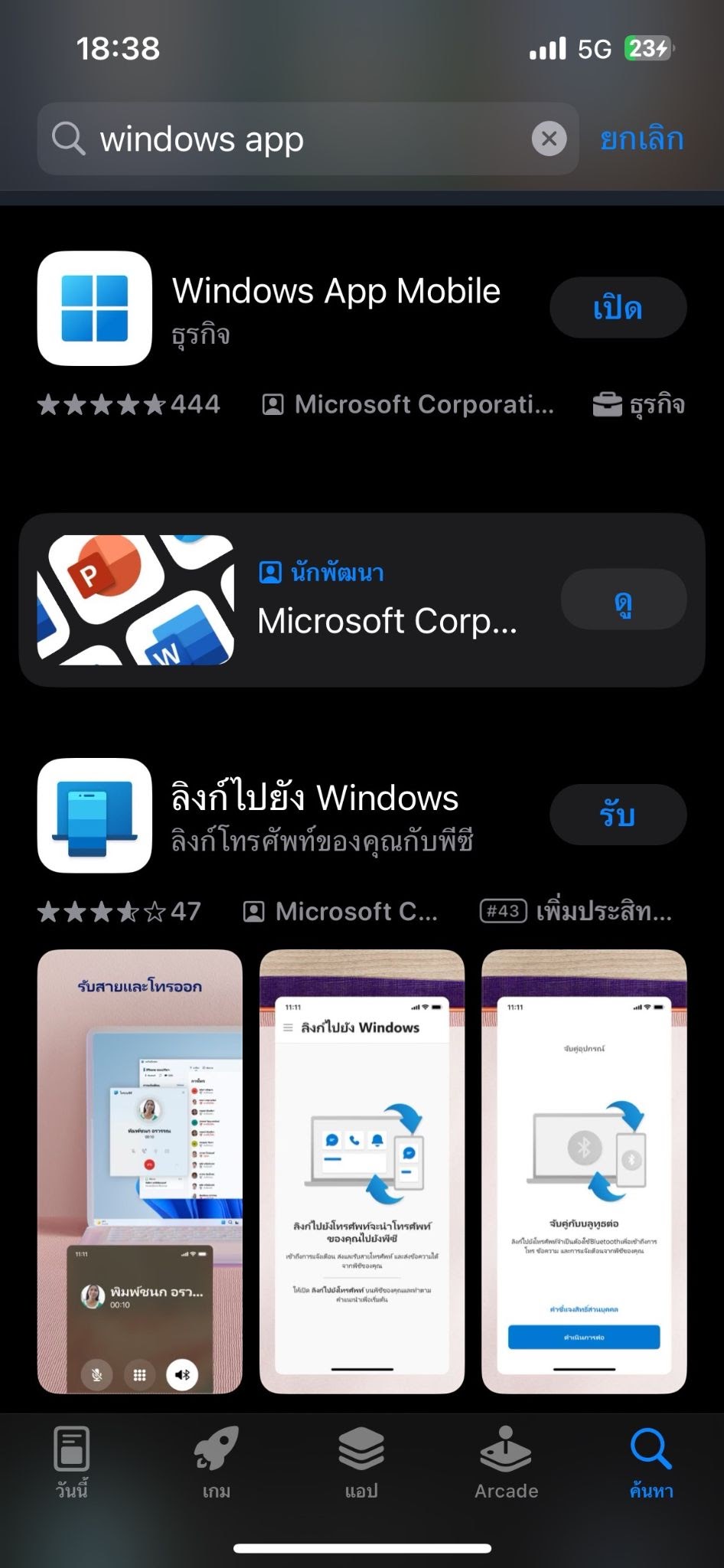Get ลิงก์ไปยัง Windows with รับ button
The image size is (724, 1568).
click(618, 815)
